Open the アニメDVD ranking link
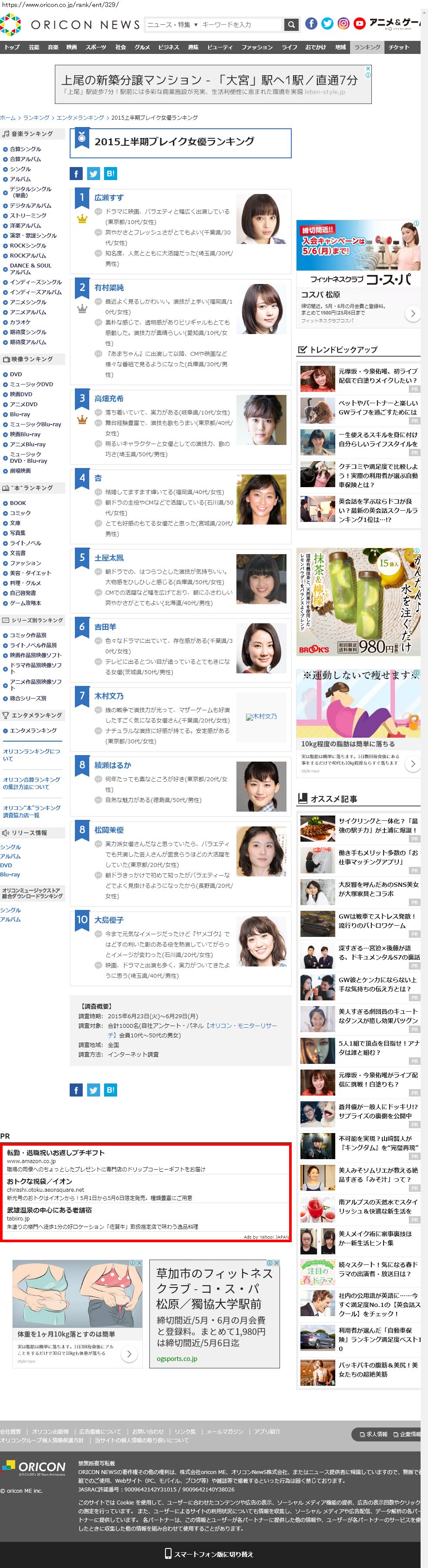This screenshot has height=1568, width=428. 24,404
